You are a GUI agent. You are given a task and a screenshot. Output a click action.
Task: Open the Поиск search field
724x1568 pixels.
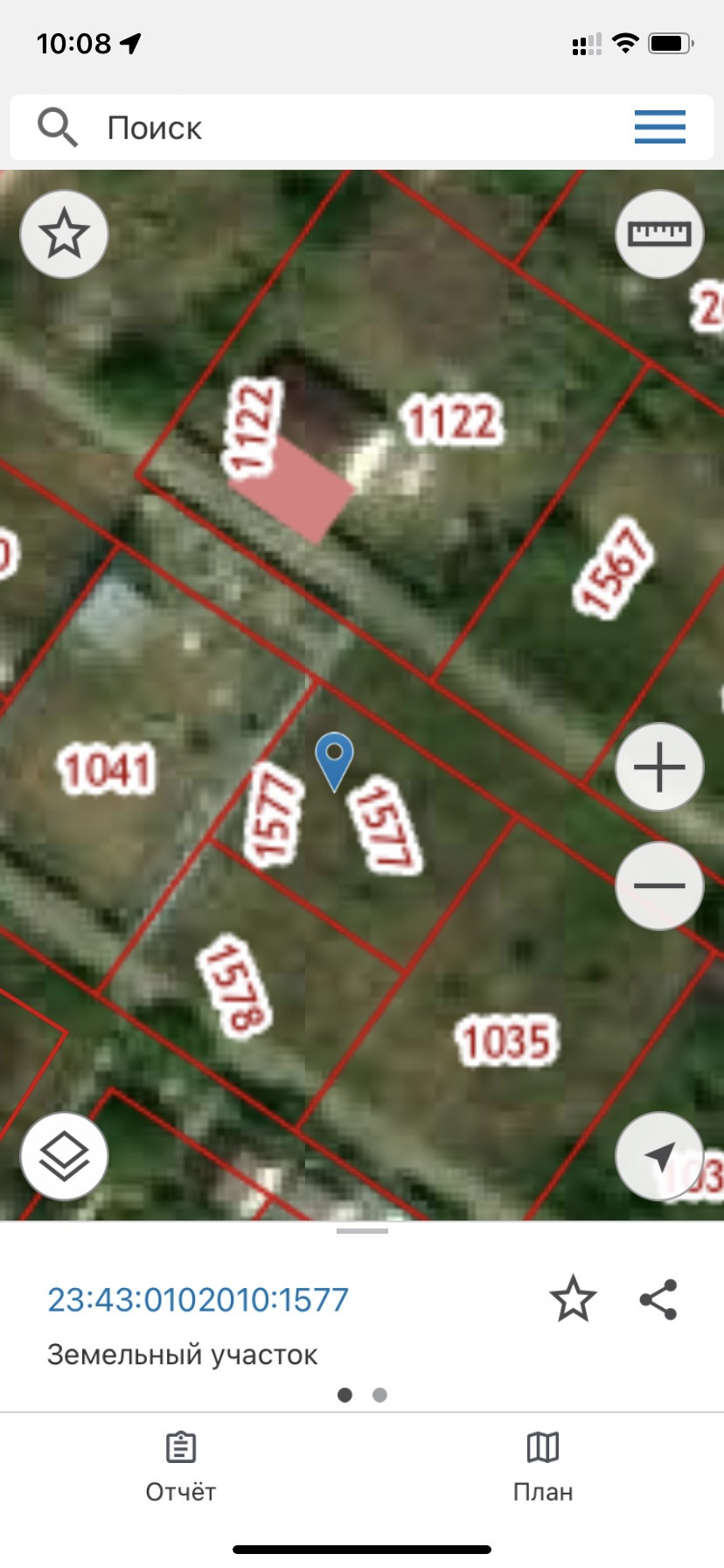tap(350, 128)
